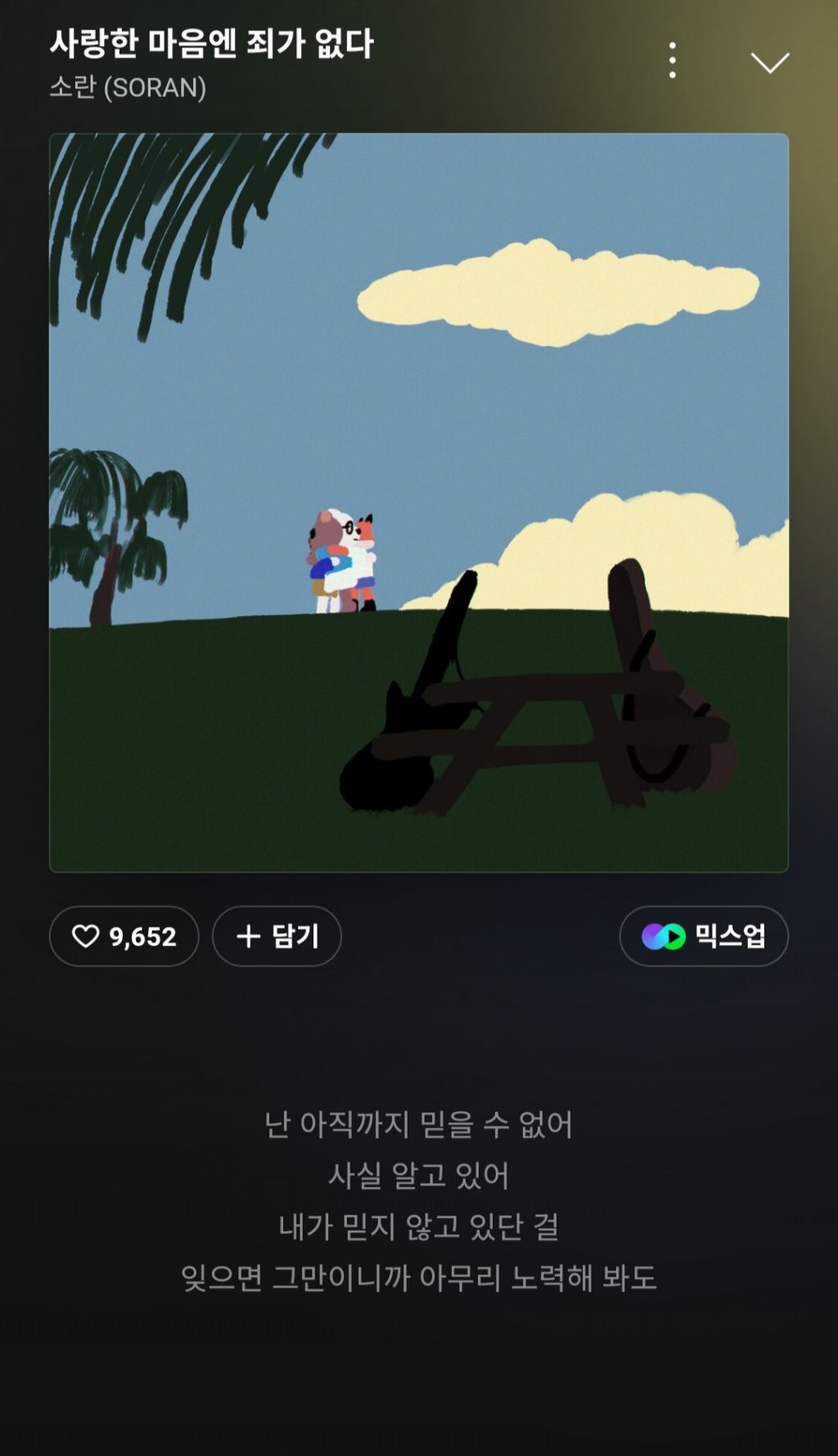This screenshot has width=838, height=1456.
Task: Start a 믹스업 mix
Action: point(704,936)
